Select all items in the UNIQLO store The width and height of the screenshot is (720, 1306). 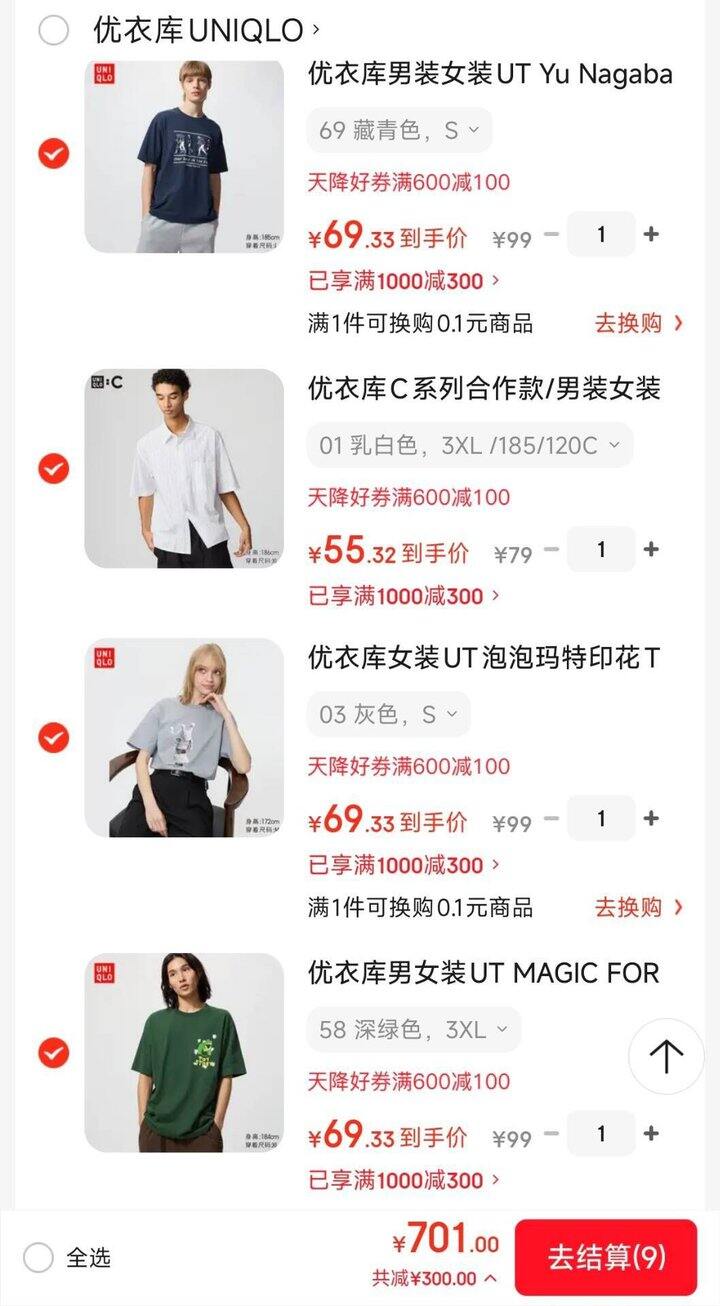53,30
